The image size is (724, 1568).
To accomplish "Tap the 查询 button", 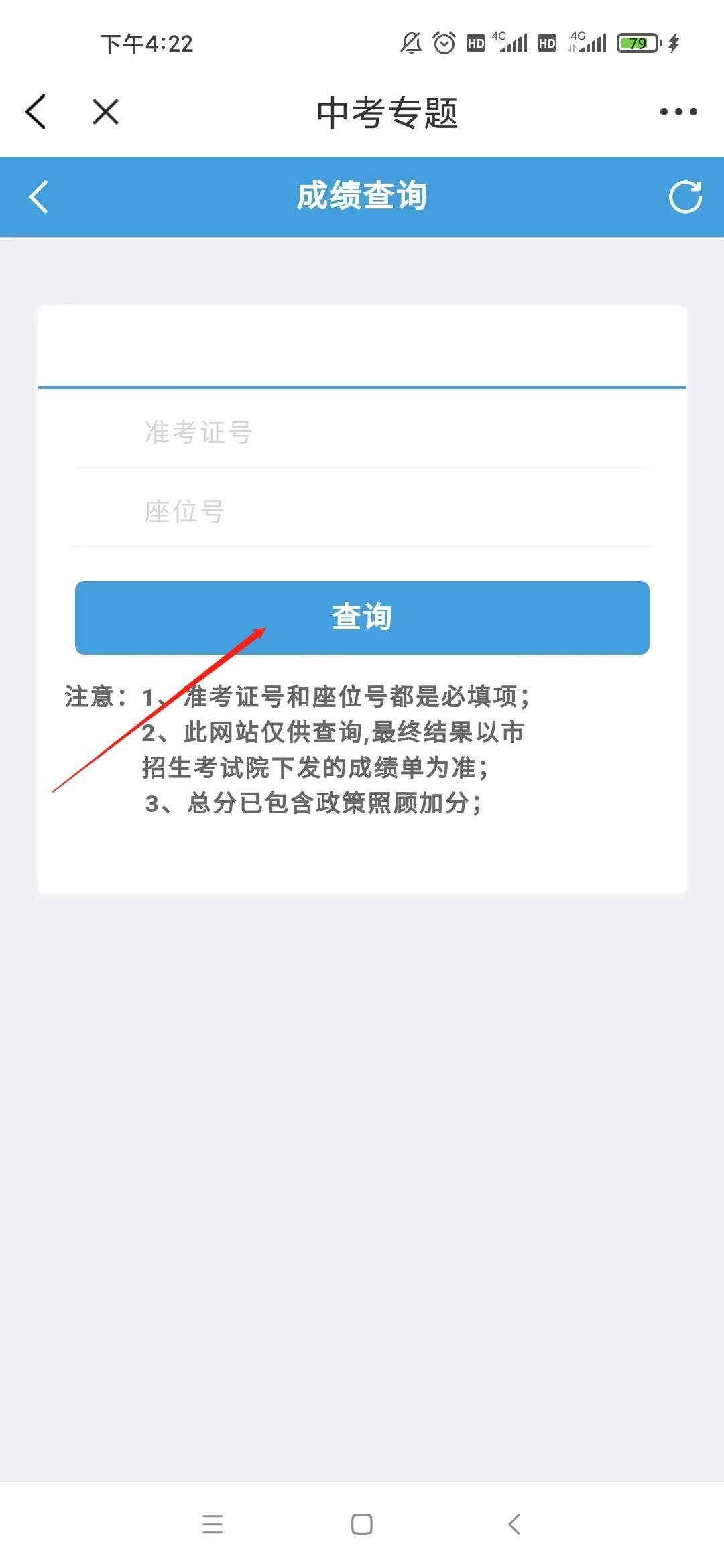I will point(362,617).
